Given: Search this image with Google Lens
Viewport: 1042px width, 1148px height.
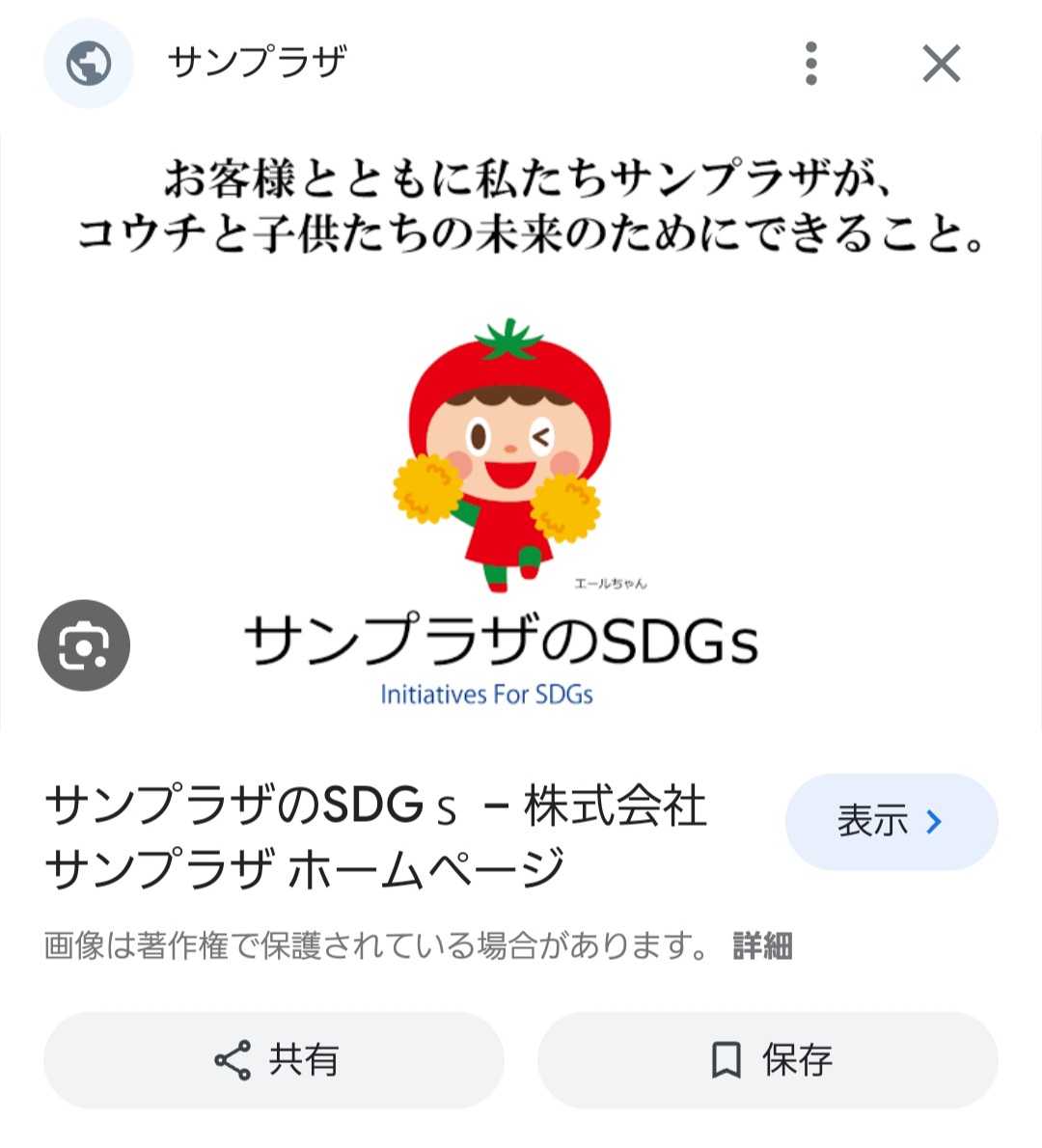Looking at the screenshot, I should [x=84, y=645].
